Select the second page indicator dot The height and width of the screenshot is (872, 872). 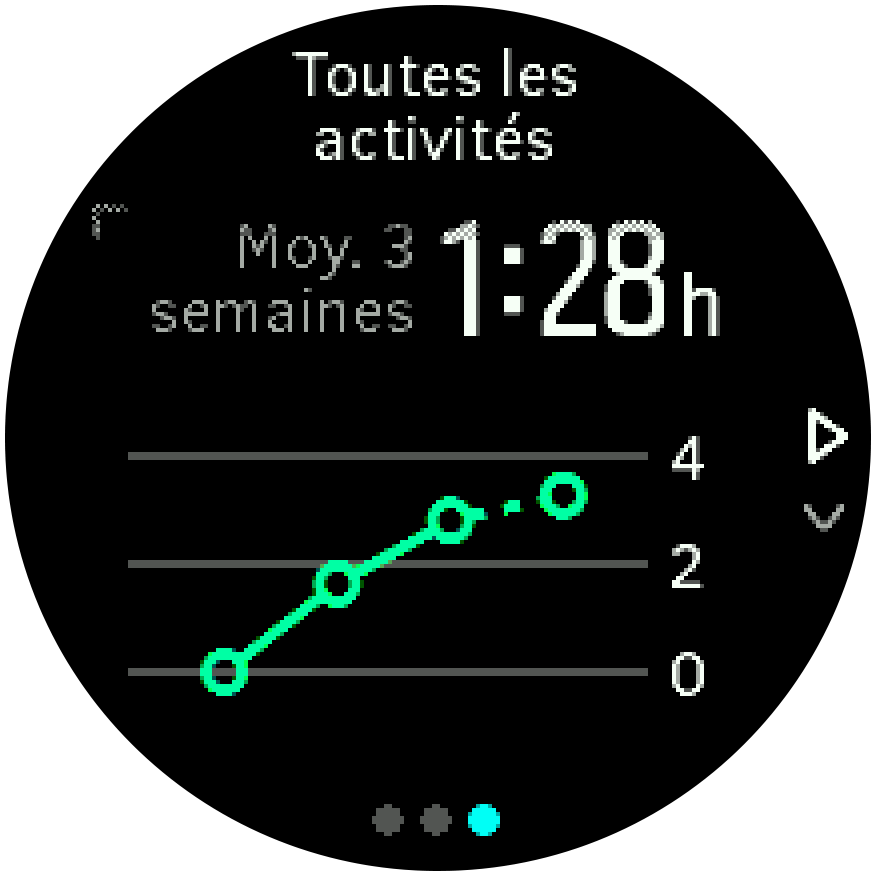click(x=435, y=821)
